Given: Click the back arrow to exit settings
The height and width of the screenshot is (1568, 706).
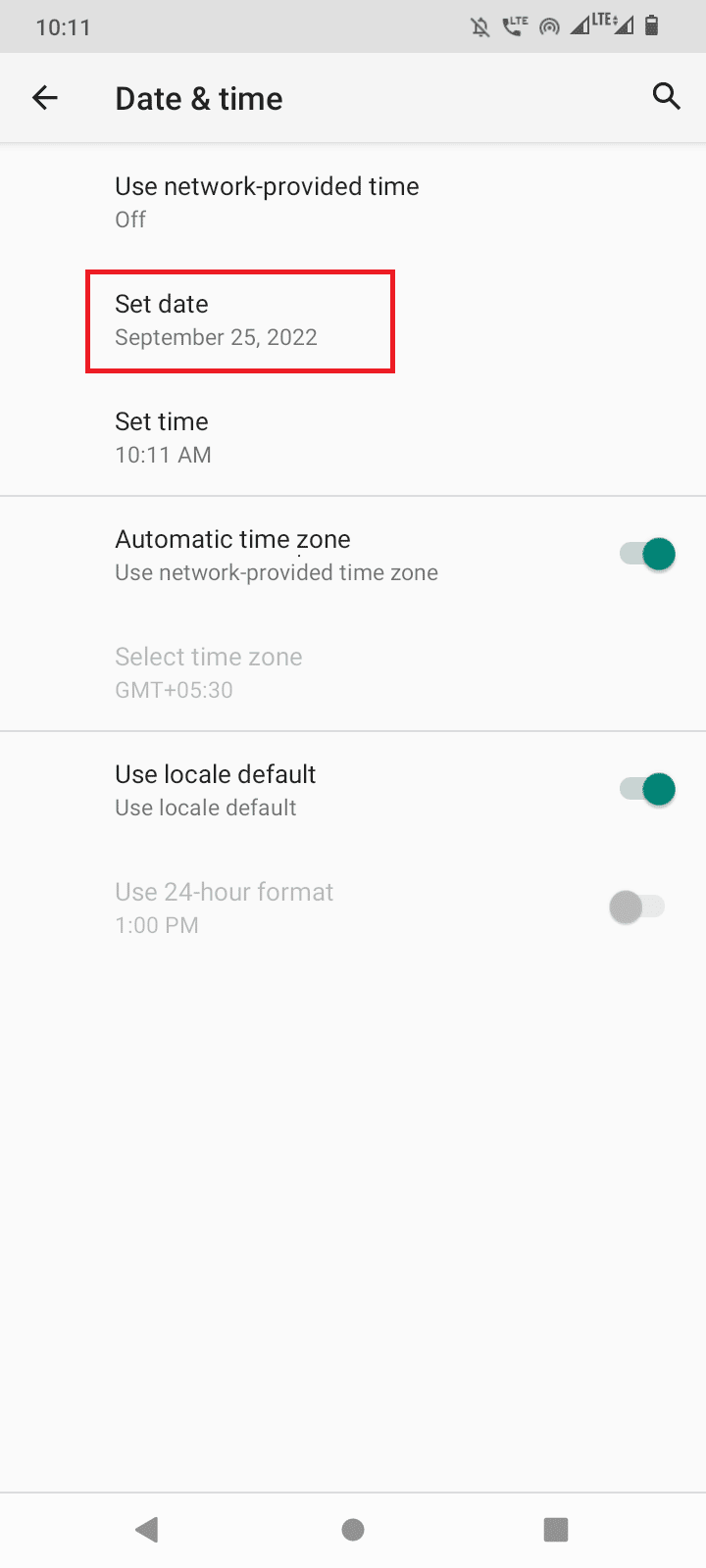Looking at the screenshot, I should [x=45, y=97].
